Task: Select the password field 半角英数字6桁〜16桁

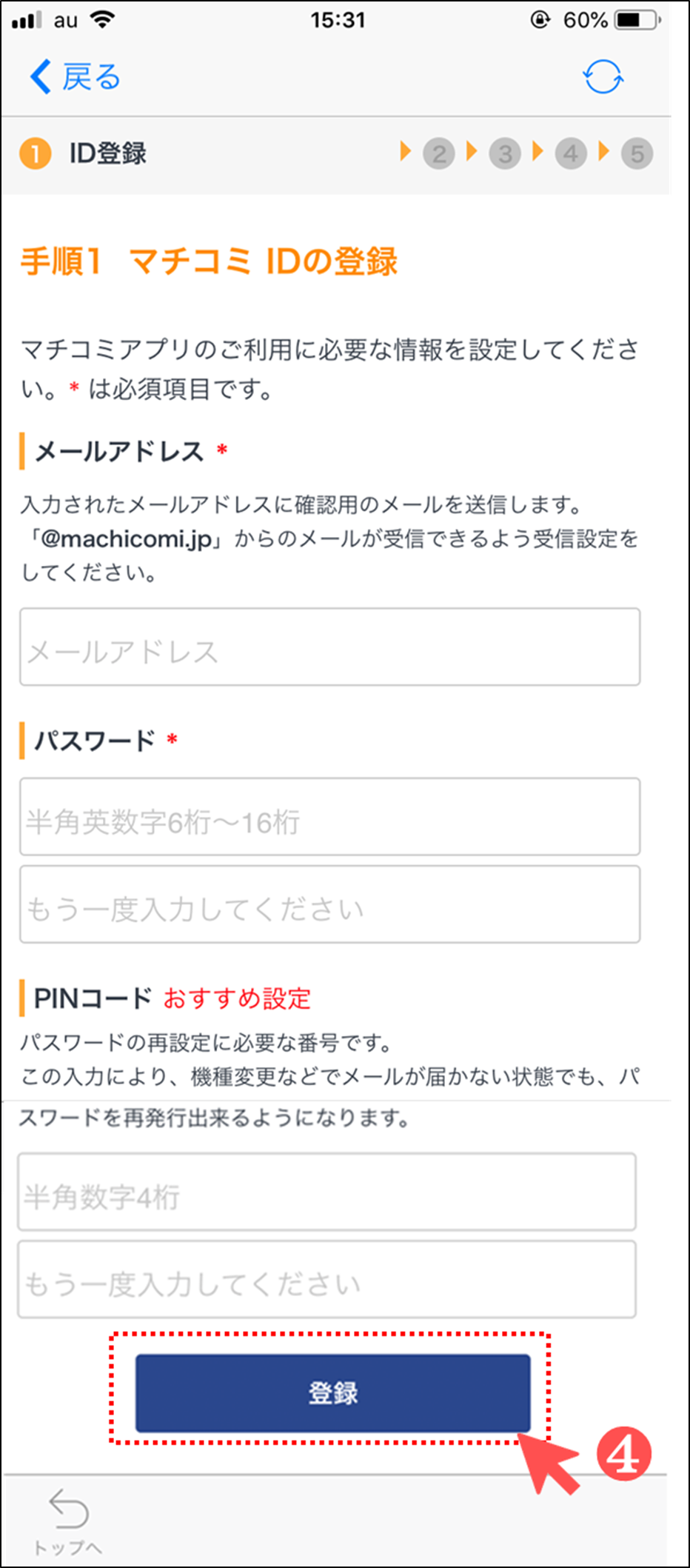Action: coord(330,816)
